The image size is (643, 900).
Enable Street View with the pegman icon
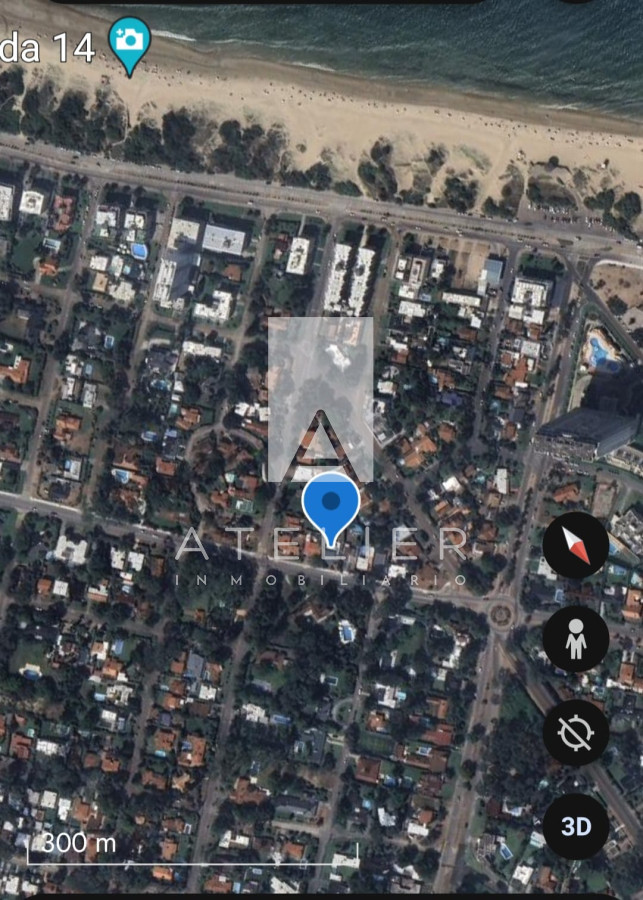point(576,639)
